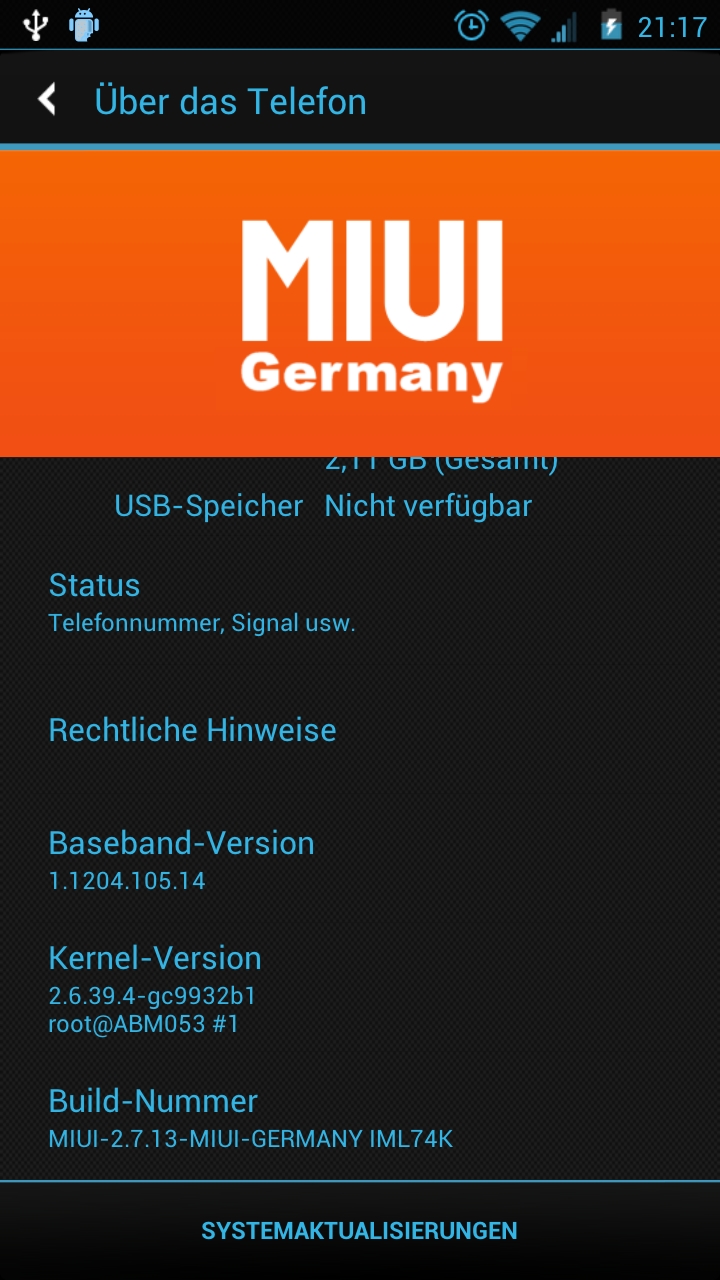Screen dimensions: 720x1280
Task: Tap the Baseband-Version entry
Action: coord(360,860)
